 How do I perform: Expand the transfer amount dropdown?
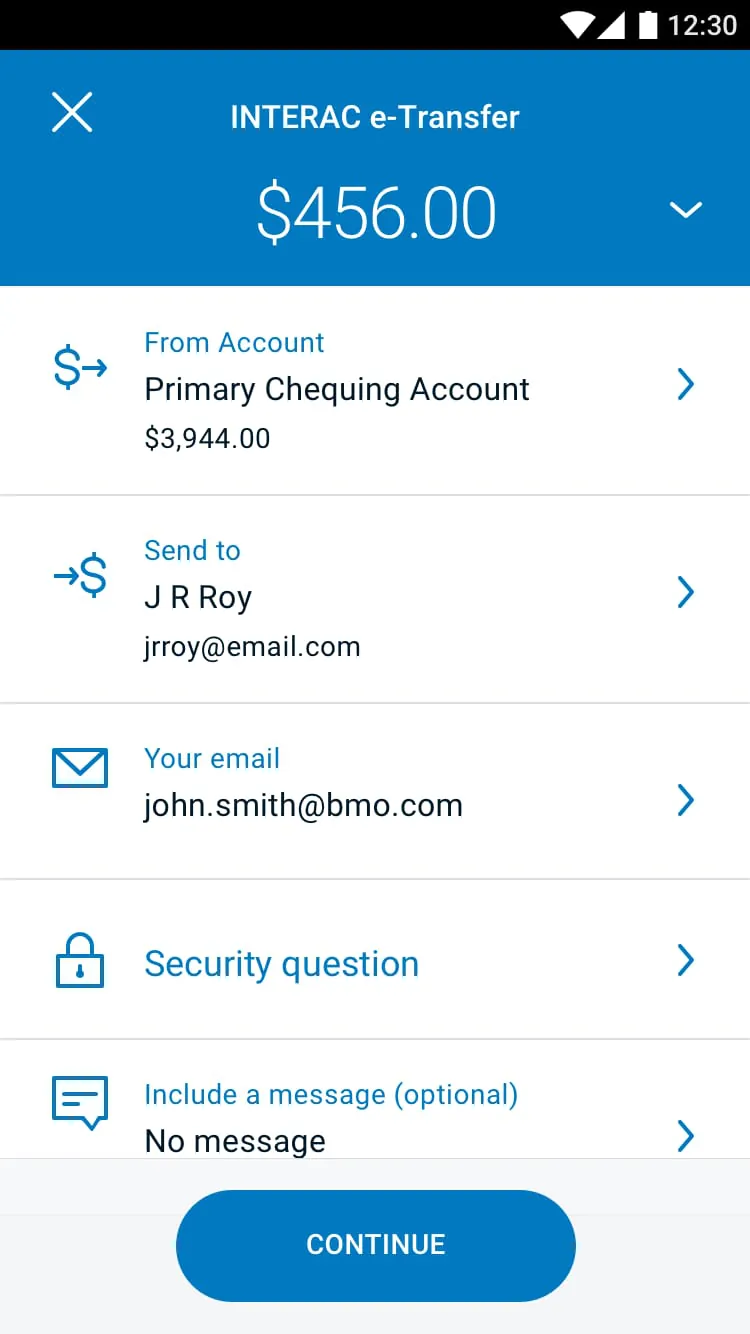click(x=685, y=210)
